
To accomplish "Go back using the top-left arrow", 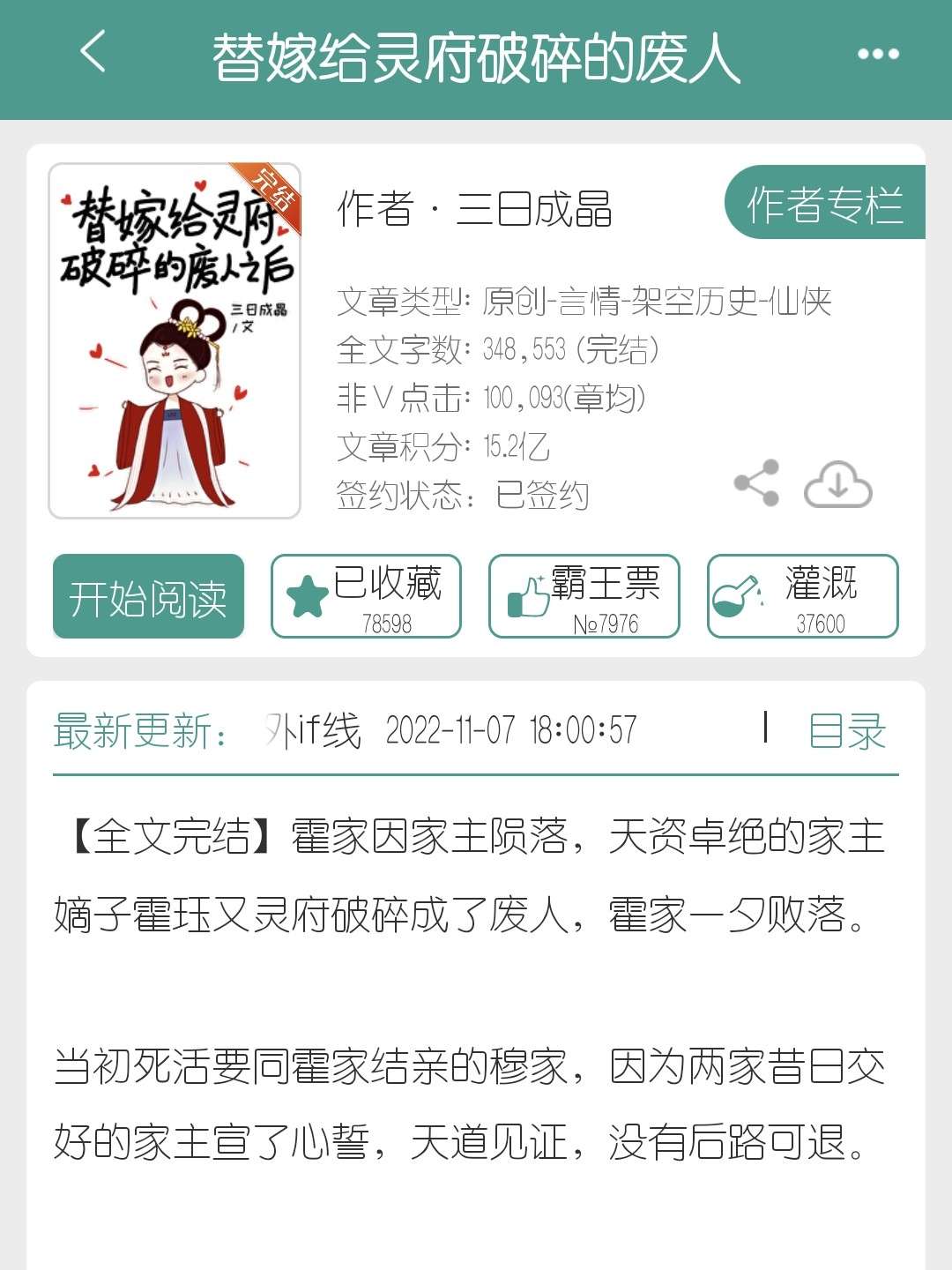I will 93,52.
